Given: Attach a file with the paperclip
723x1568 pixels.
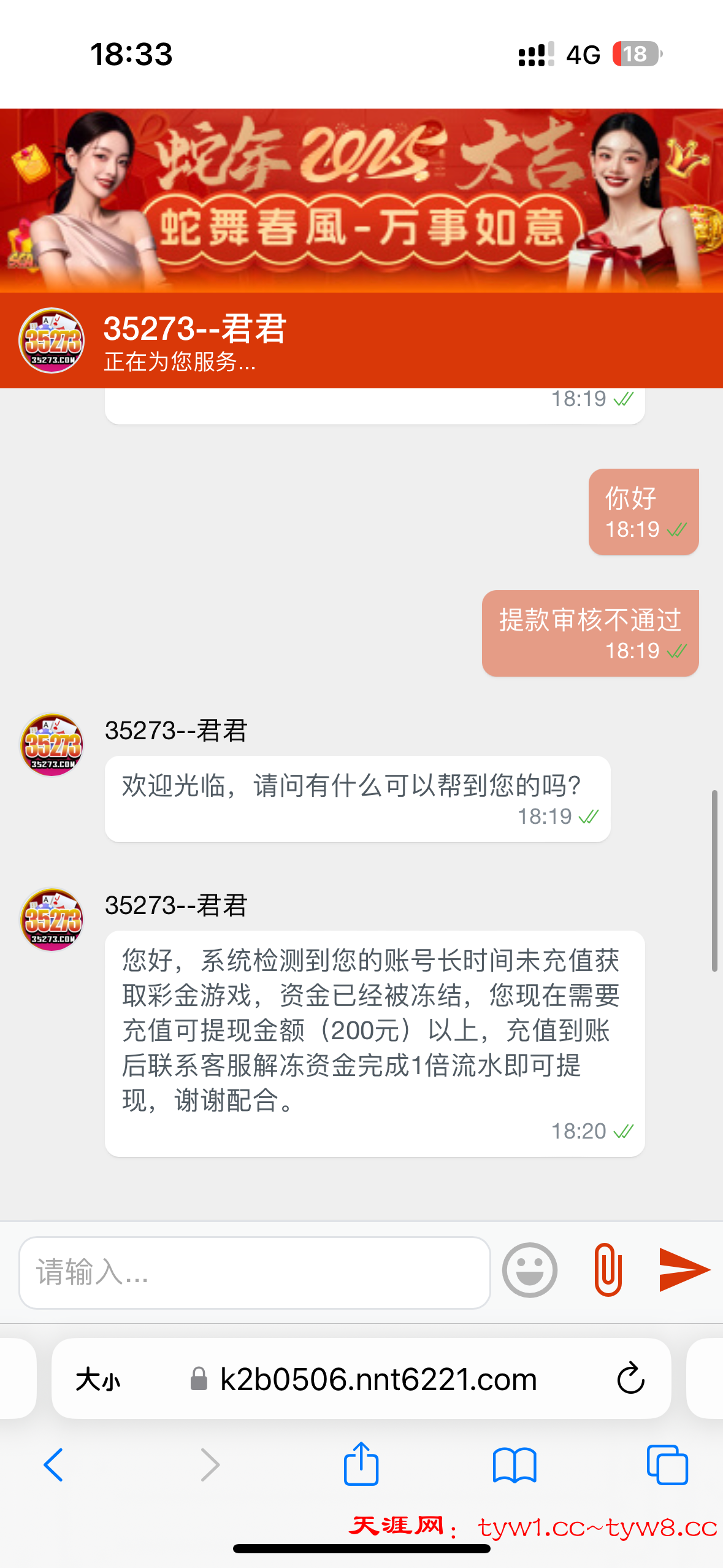Looking at the screenshot, I should [x=608, y=1269].
